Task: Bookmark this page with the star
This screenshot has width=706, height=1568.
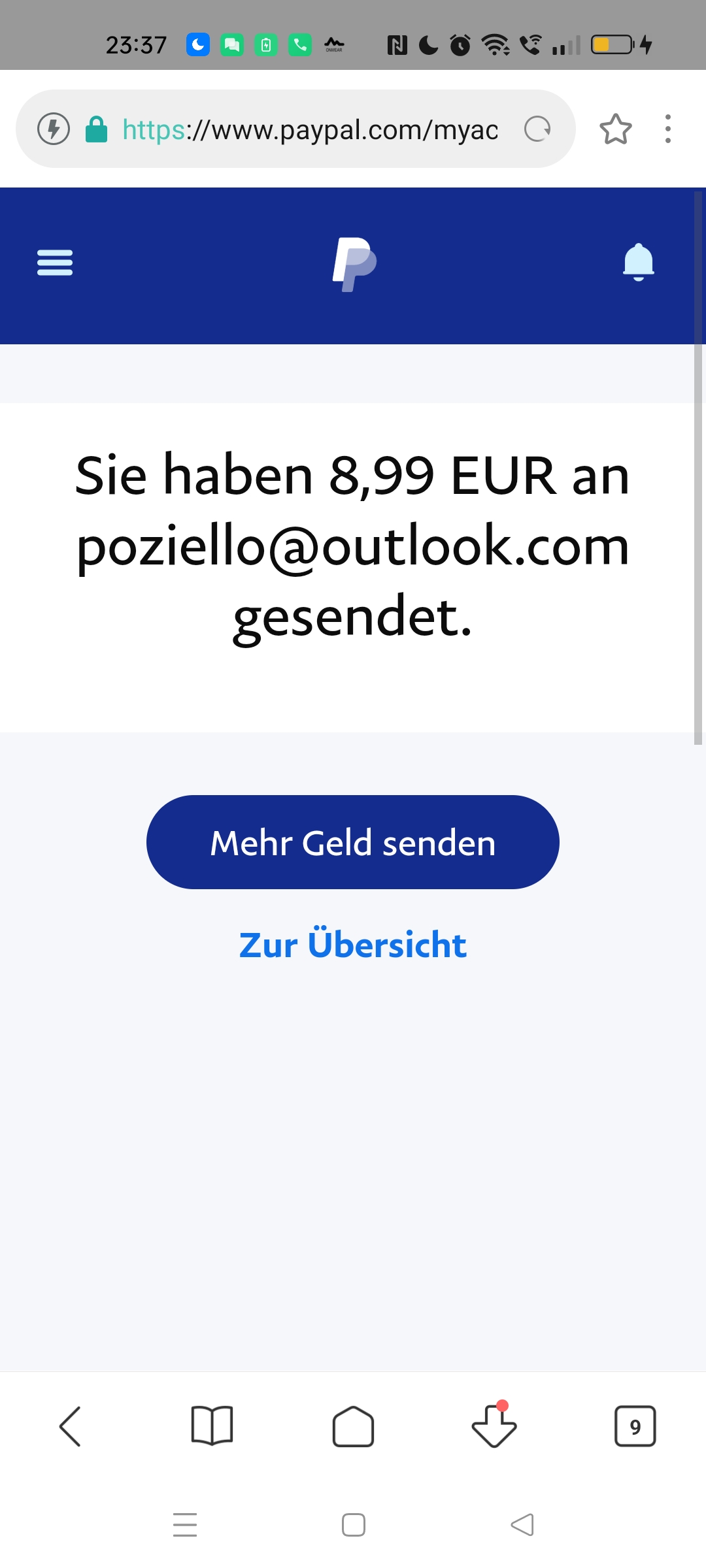Action: (615, 129)
